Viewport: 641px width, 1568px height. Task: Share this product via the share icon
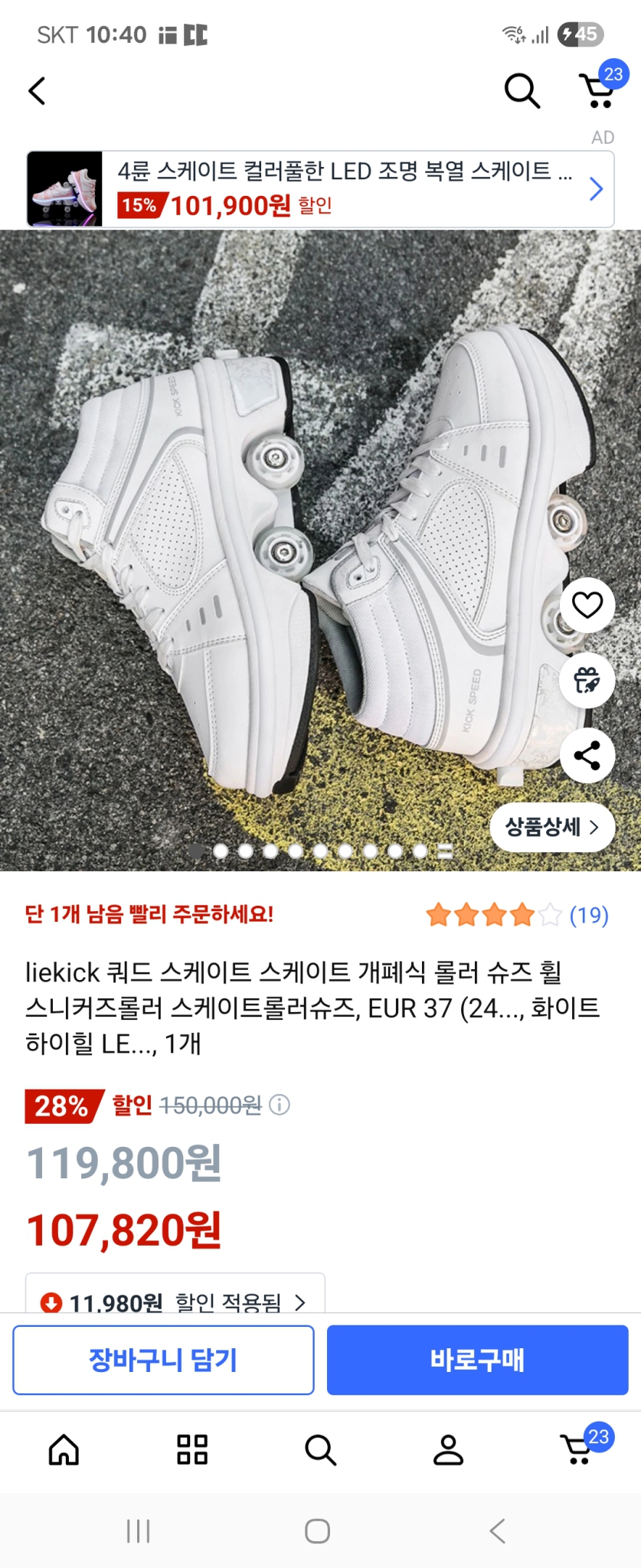(586, 755)
